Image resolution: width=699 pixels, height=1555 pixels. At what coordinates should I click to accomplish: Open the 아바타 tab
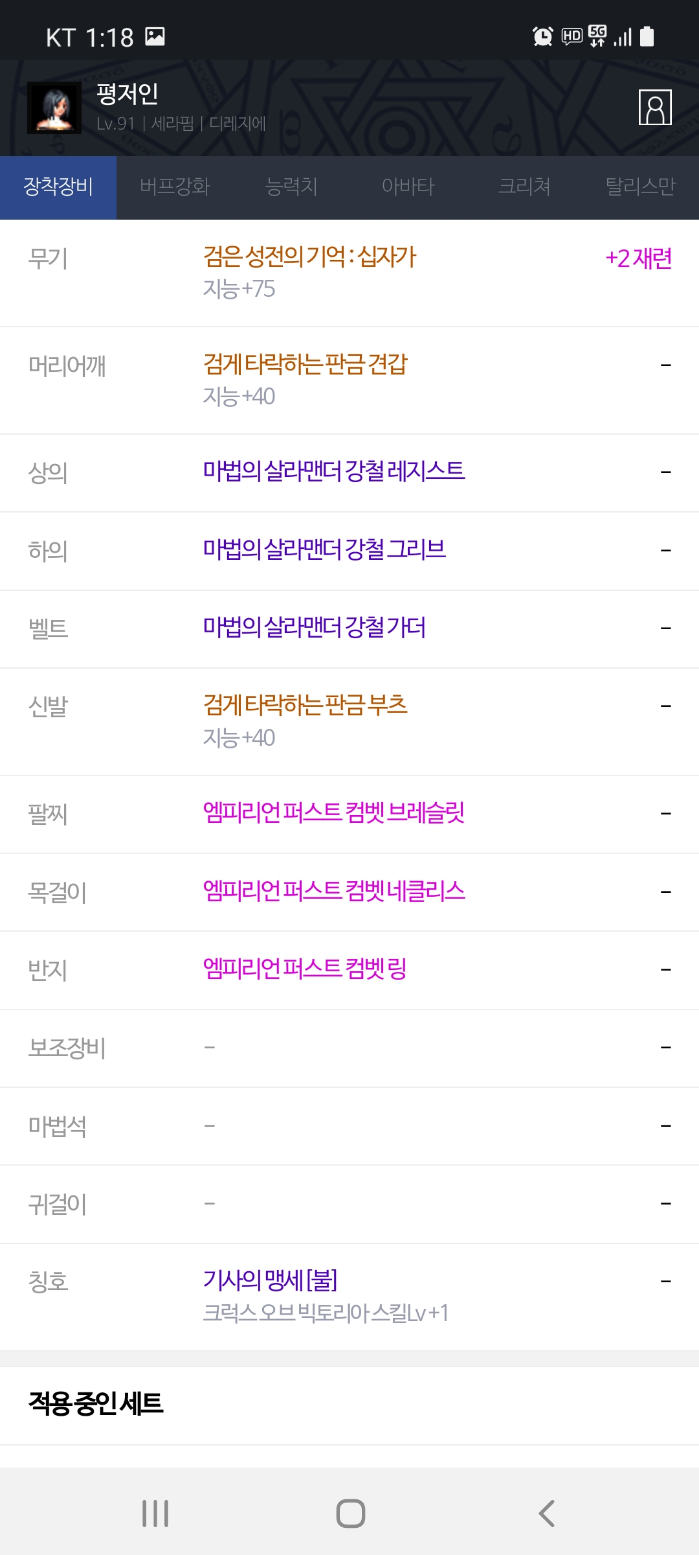point(408,187)
